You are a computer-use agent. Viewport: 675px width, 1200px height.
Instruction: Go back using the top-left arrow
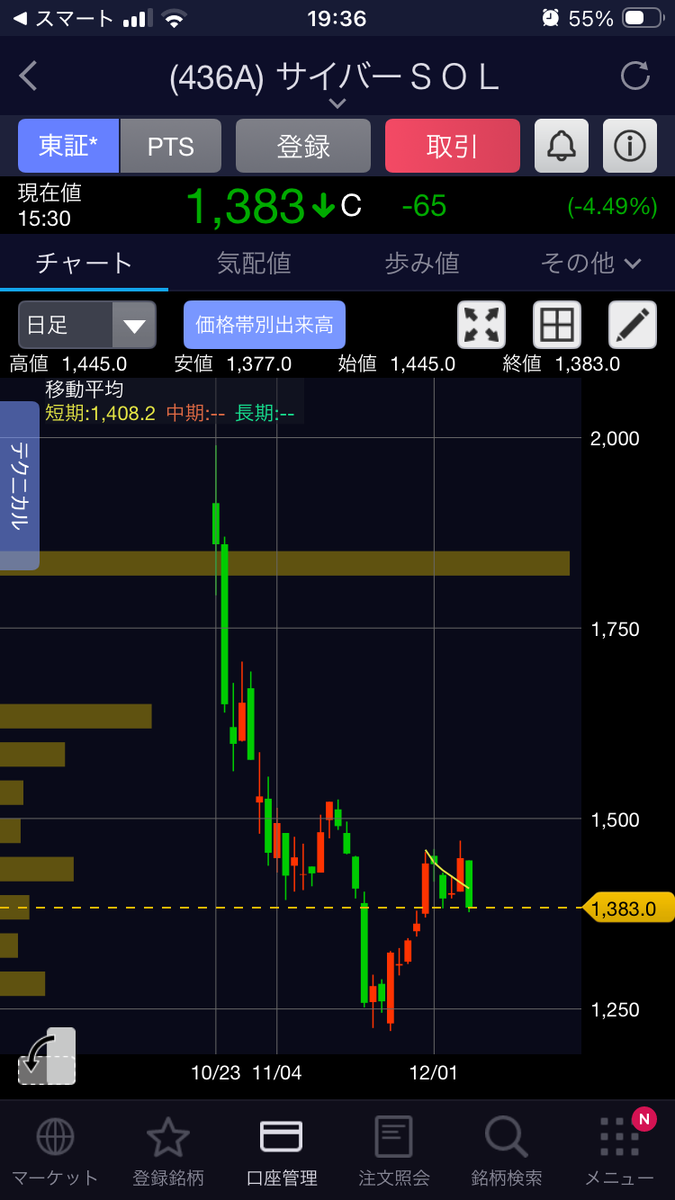[28, 76]
